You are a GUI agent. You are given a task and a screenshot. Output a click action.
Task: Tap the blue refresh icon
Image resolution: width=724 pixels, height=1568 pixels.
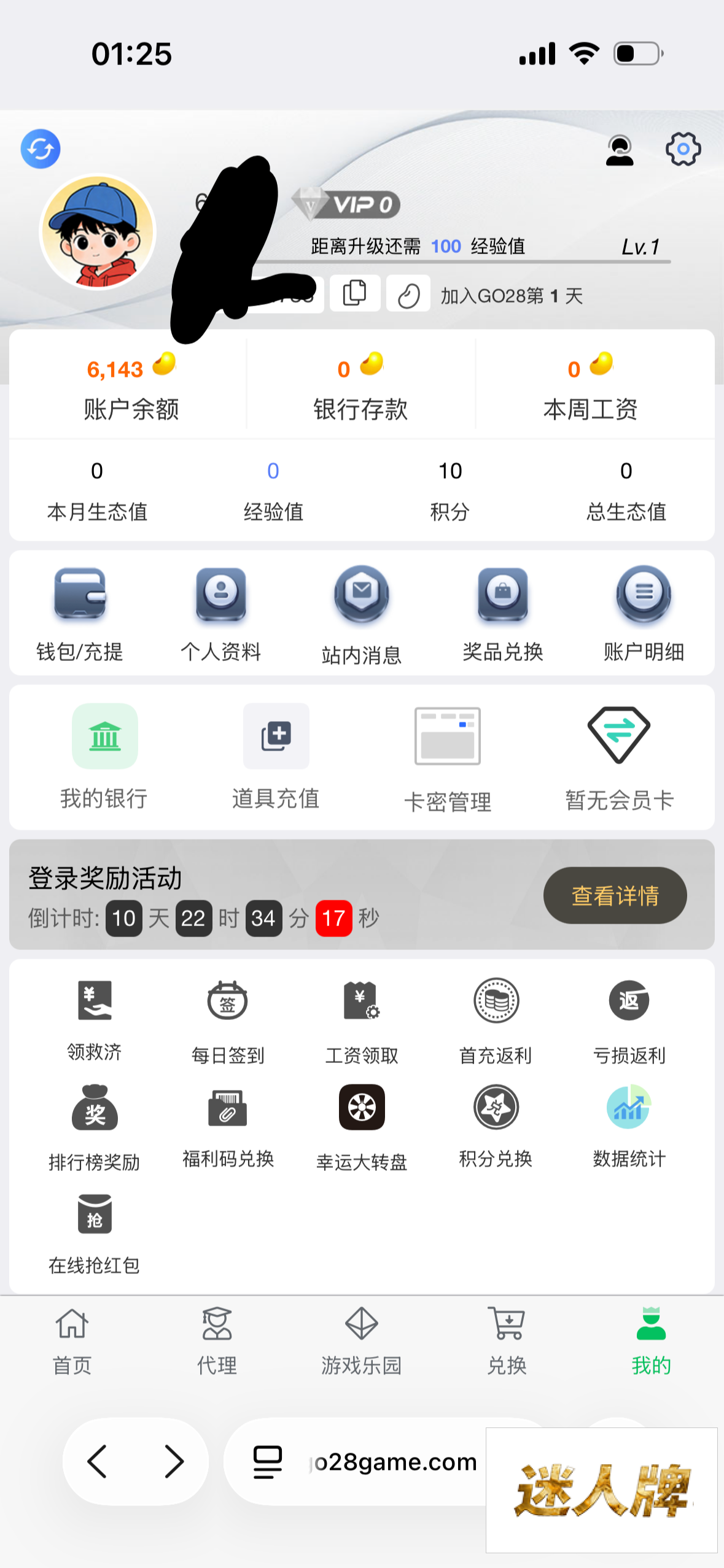[41, 149]
